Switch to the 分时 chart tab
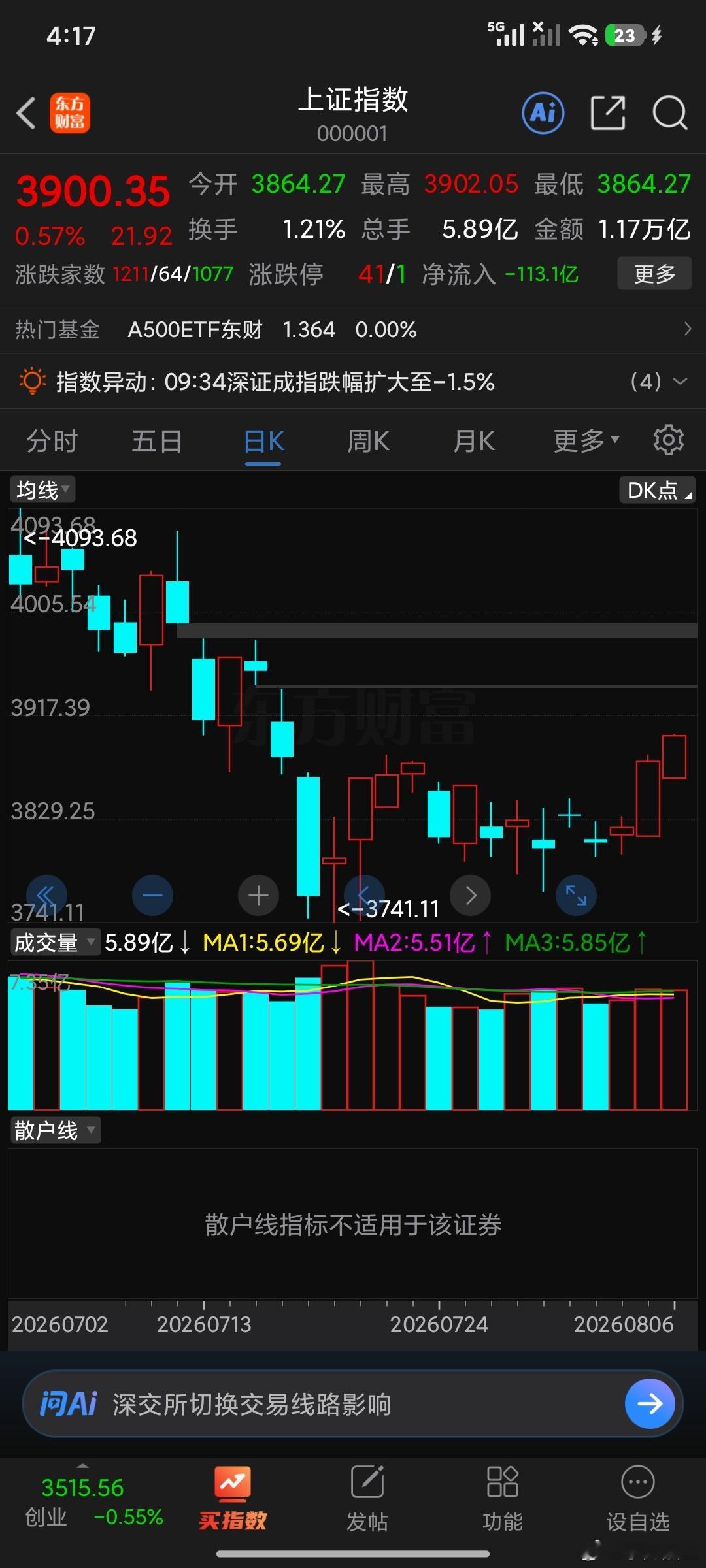 point(52,441)
